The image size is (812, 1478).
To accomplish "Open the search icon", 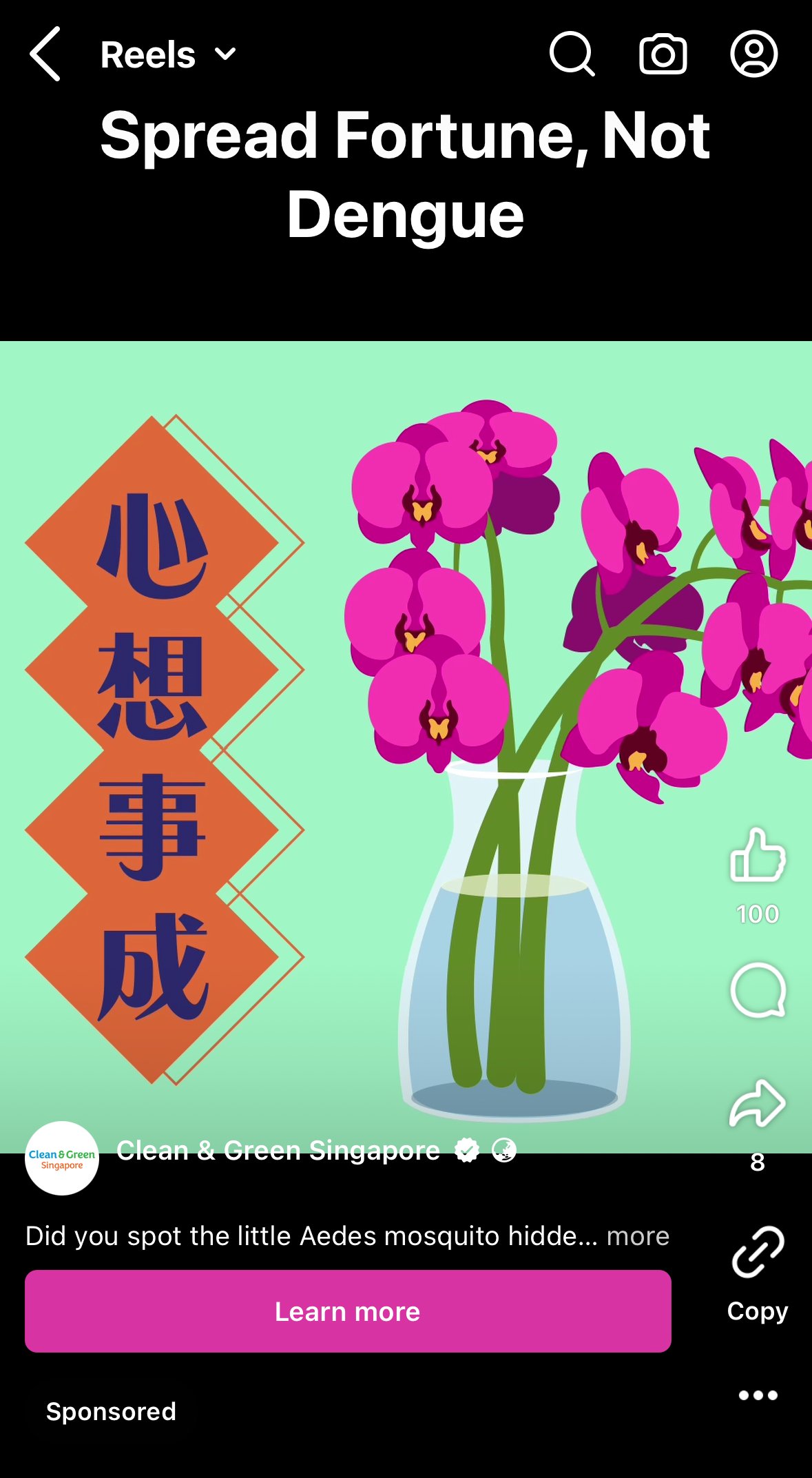I will 572,54.
